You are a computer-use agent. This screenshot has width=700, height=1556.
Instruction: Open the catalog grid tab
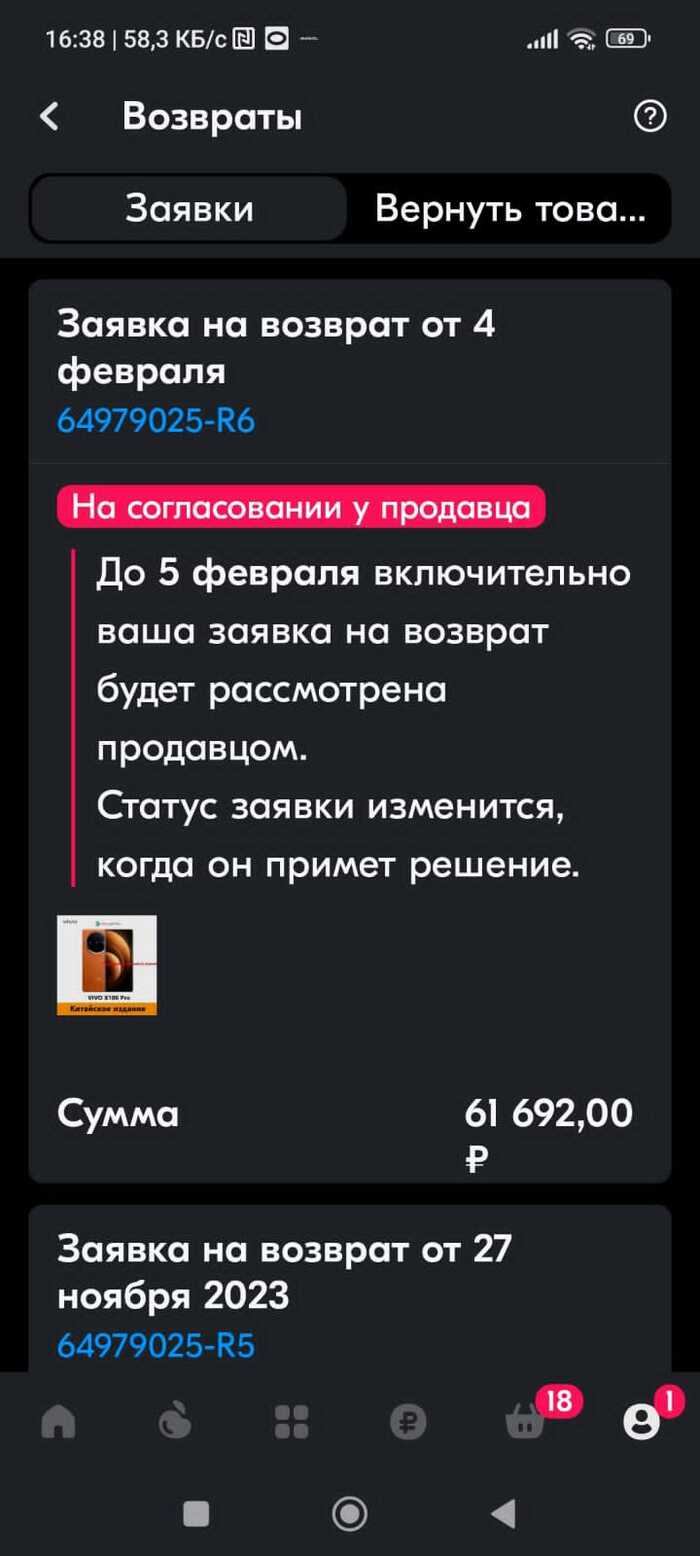292,1421
